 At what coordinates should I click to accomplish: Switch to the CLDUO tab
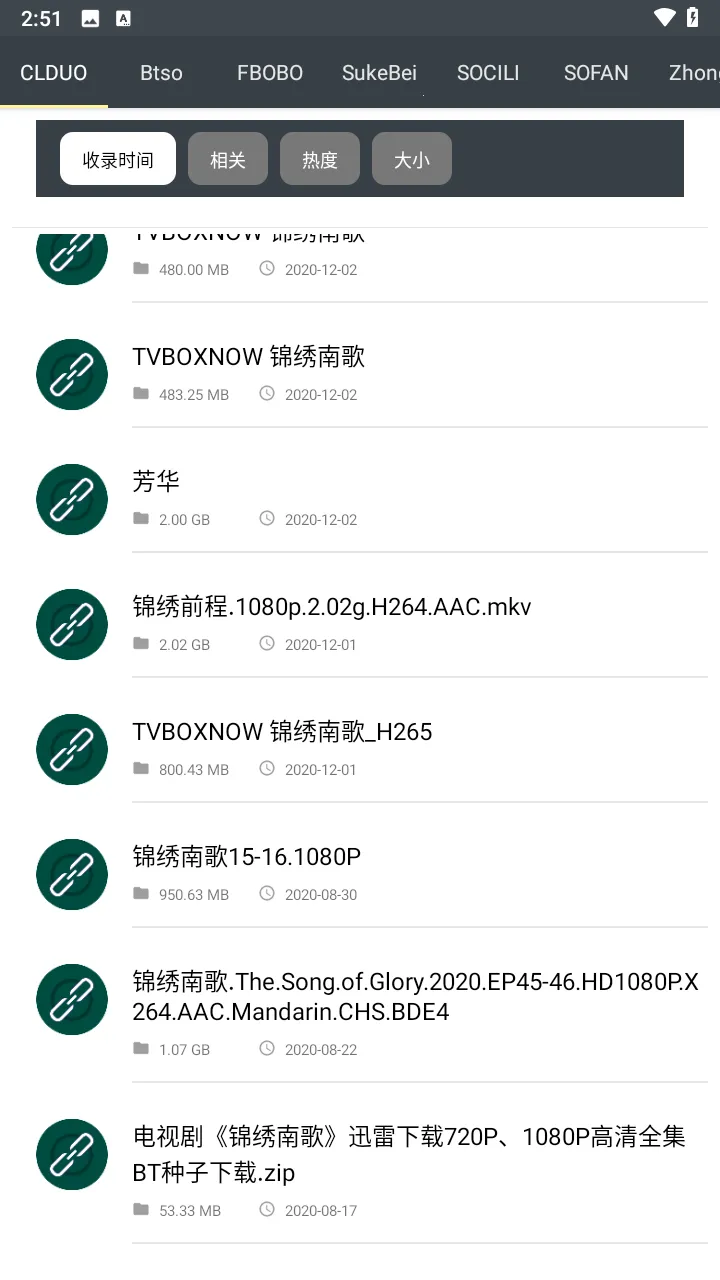[x=54, y=73]
